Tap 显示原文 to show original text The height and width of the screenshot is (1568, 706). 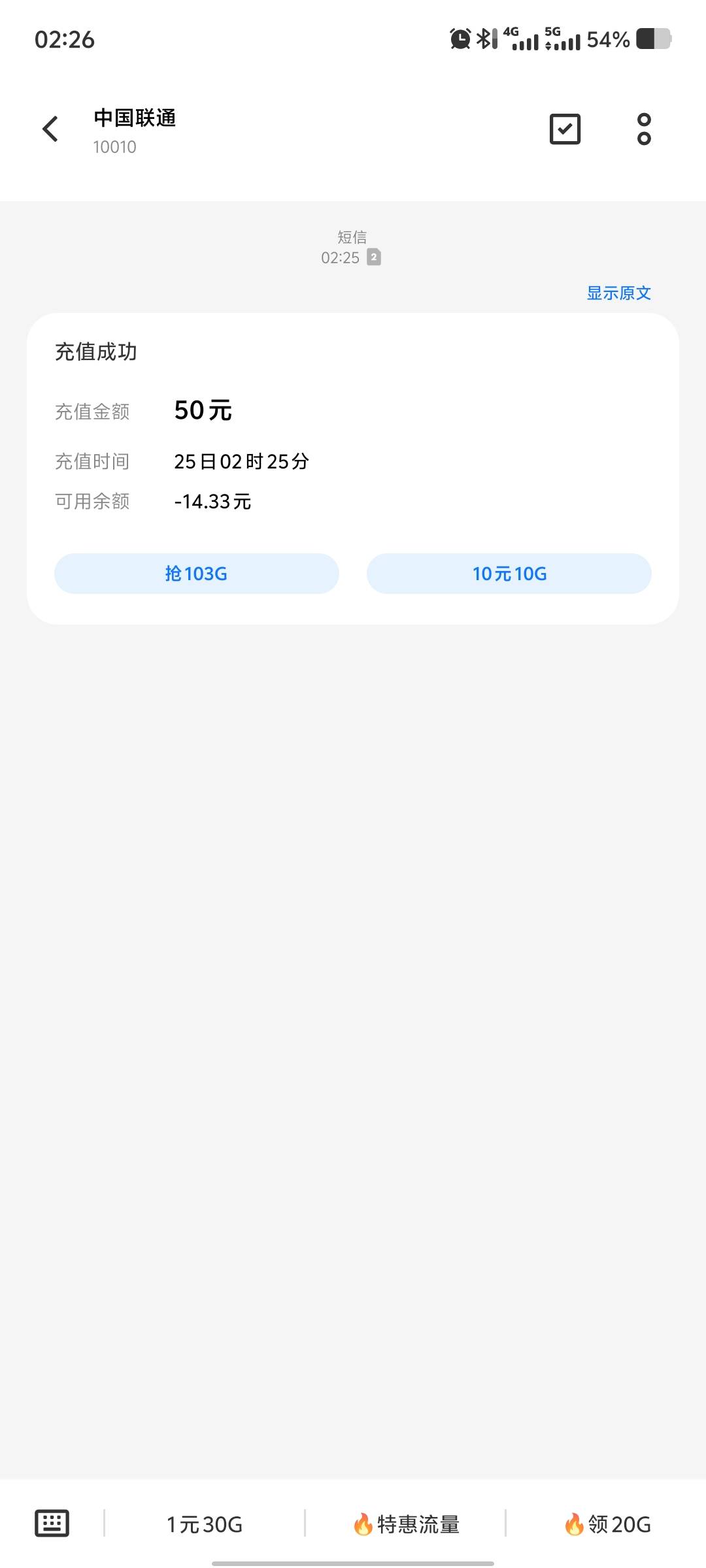coord(618,293)
